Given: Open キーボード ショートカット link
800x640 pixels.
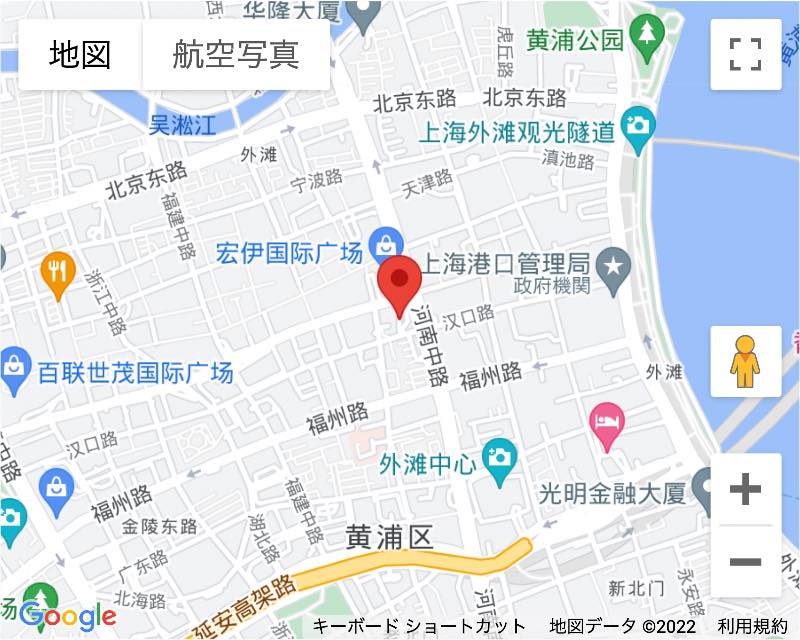Looking at the screenshot, I should point(419,627).
